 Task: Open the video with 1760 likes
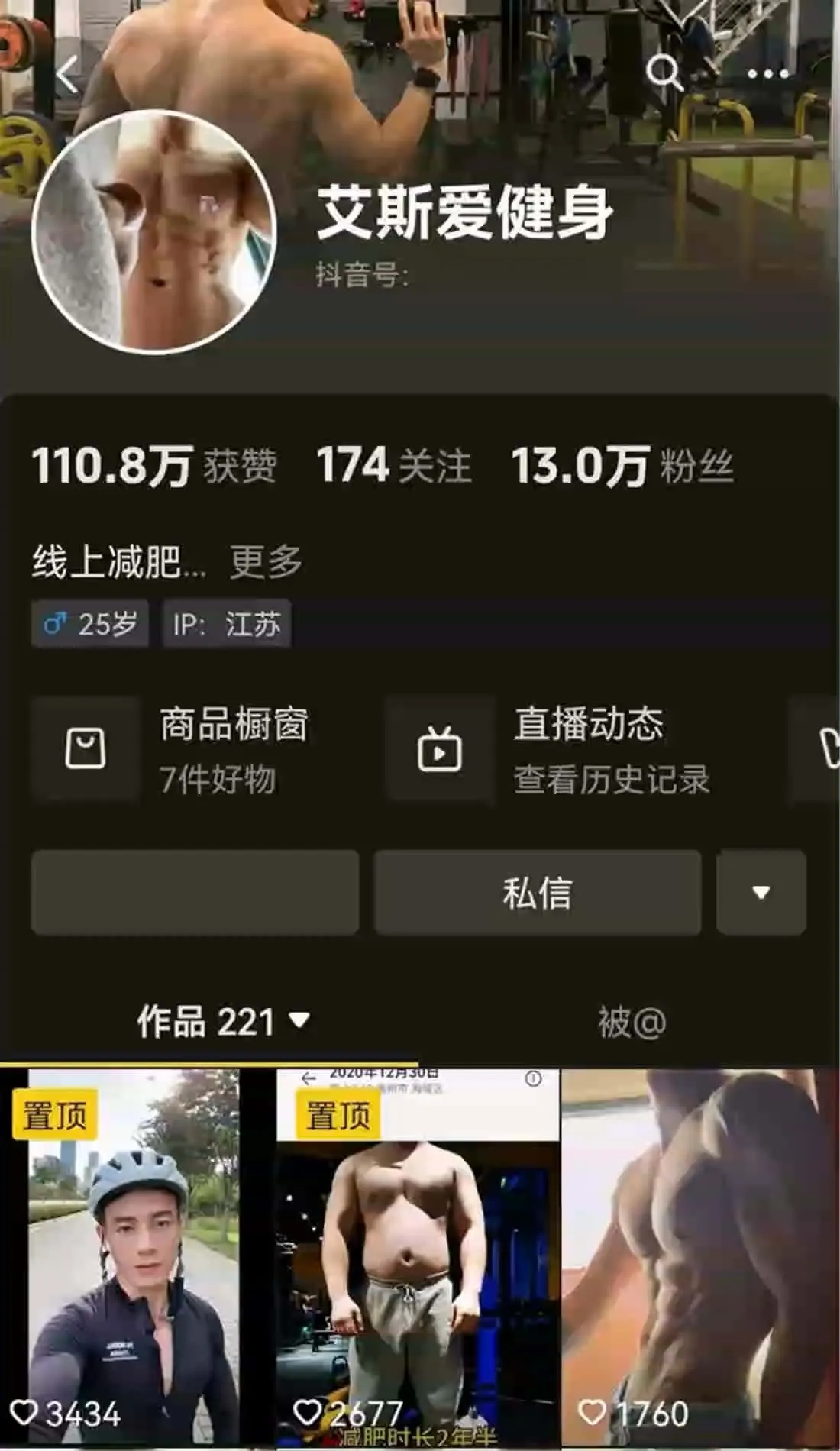700,1252
